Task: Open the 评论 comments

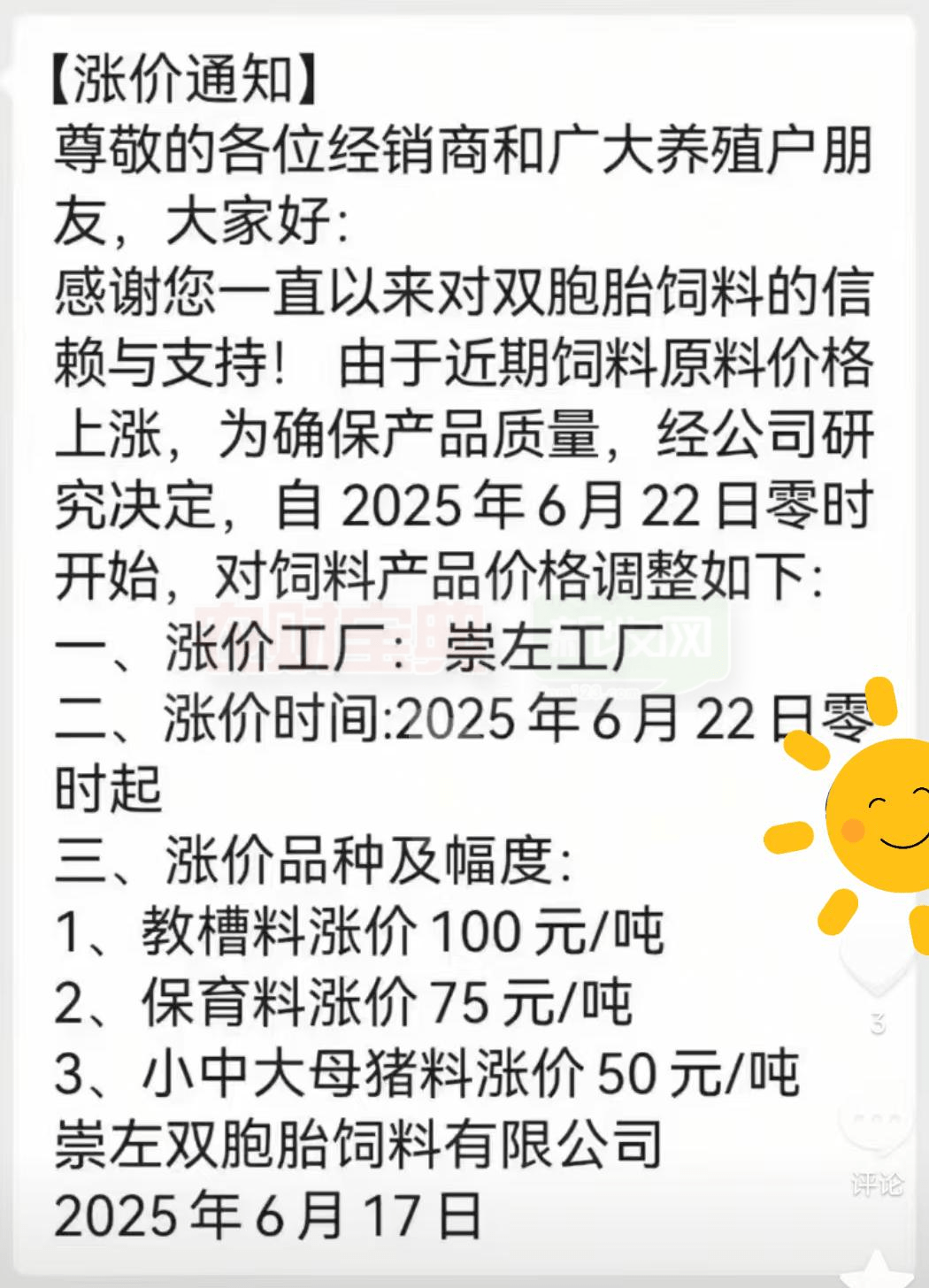Action: click(x=876, y=1123)
